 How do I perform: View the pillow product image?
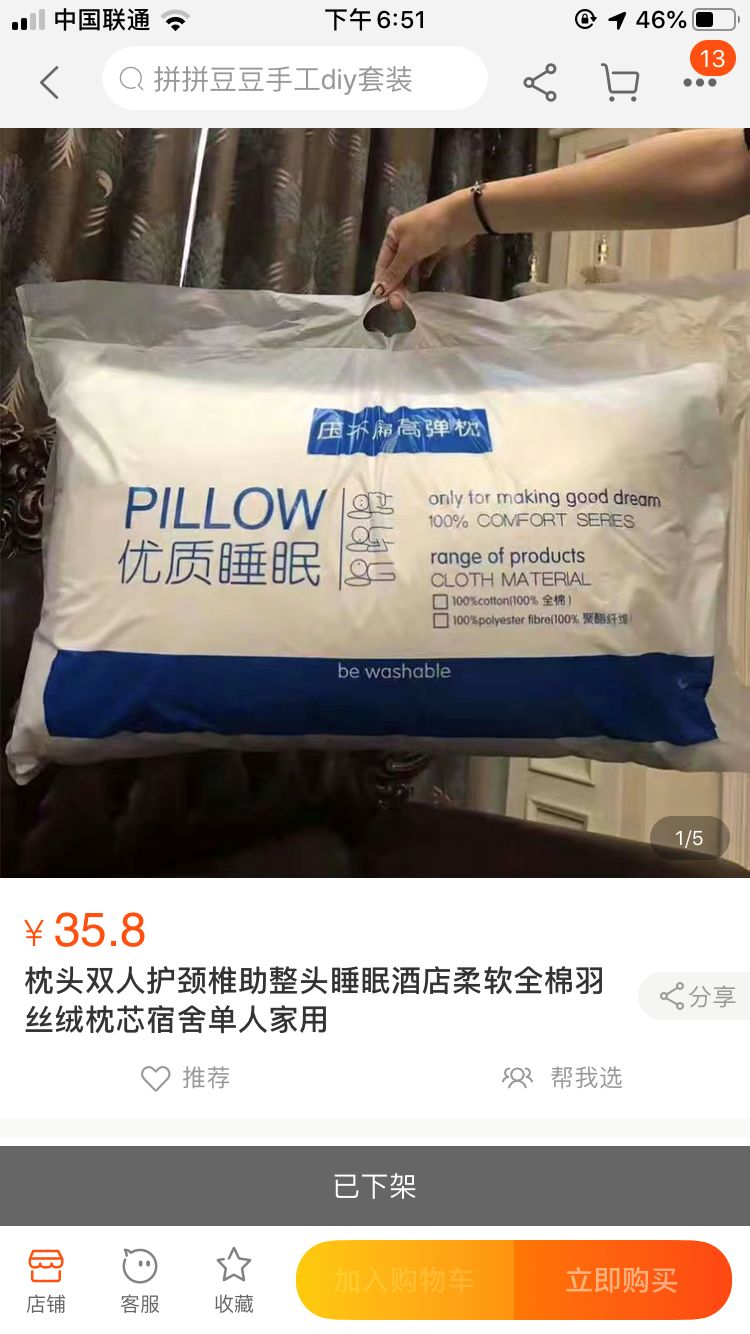[375, 502]
